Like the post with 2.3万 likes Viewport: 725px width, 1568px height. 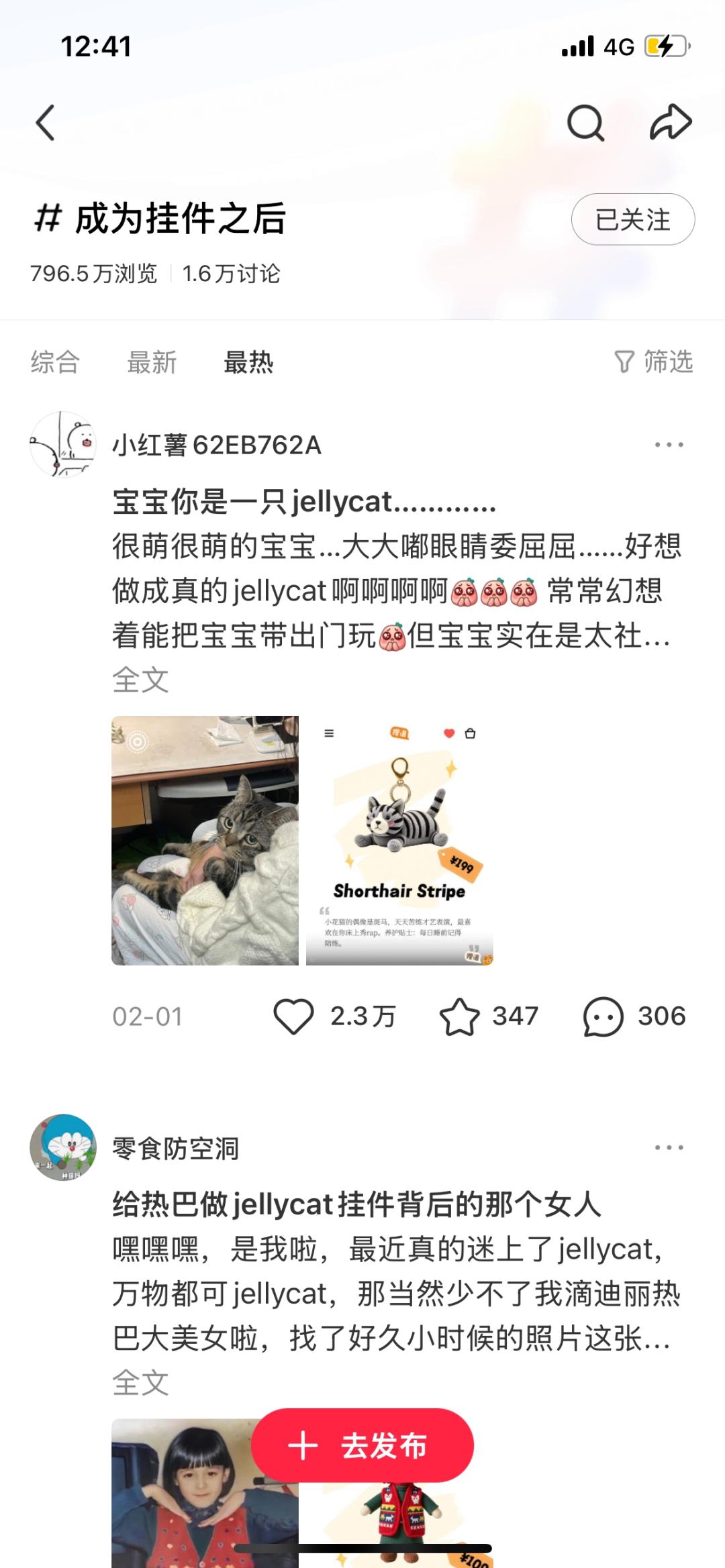[294, 1016]
